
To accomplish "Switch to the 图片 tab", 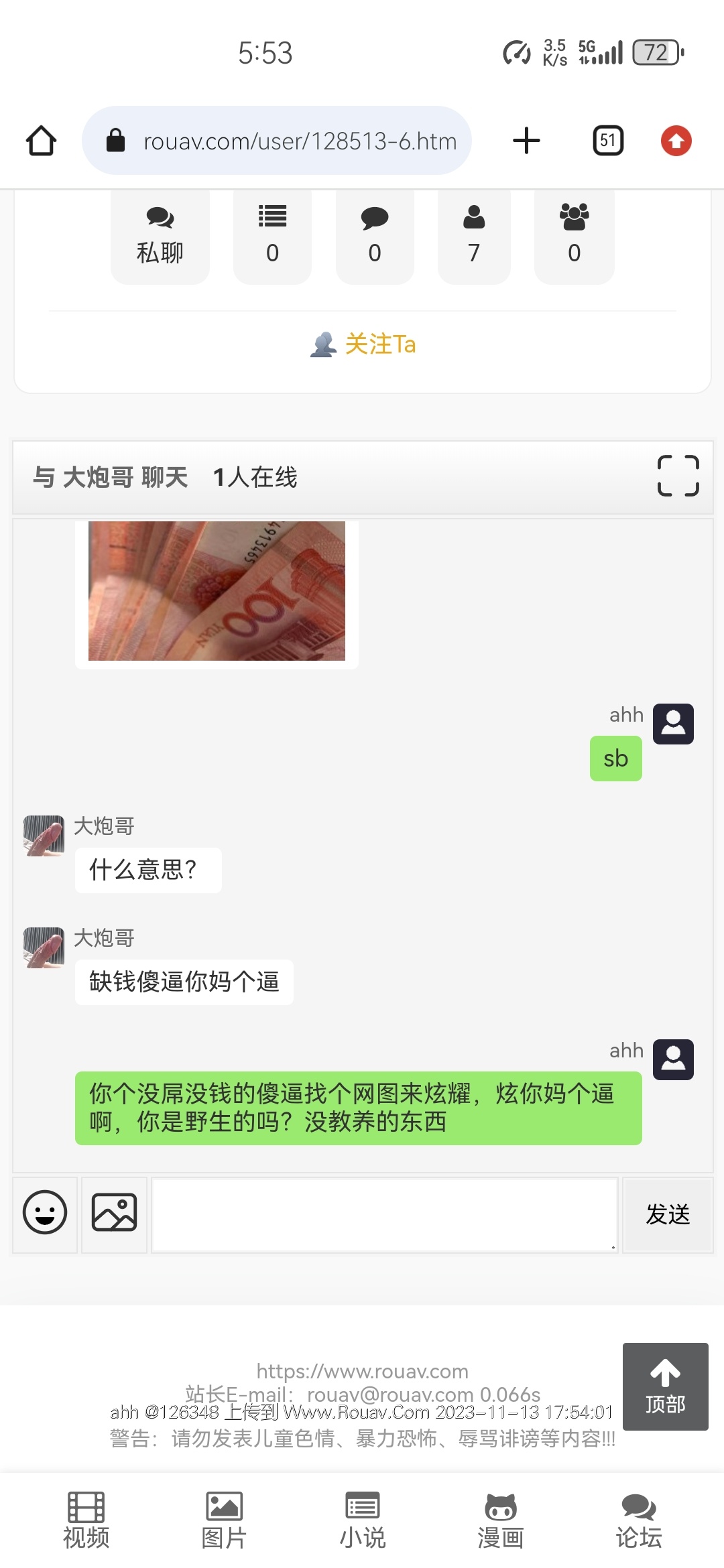I will pos(224,1520).
